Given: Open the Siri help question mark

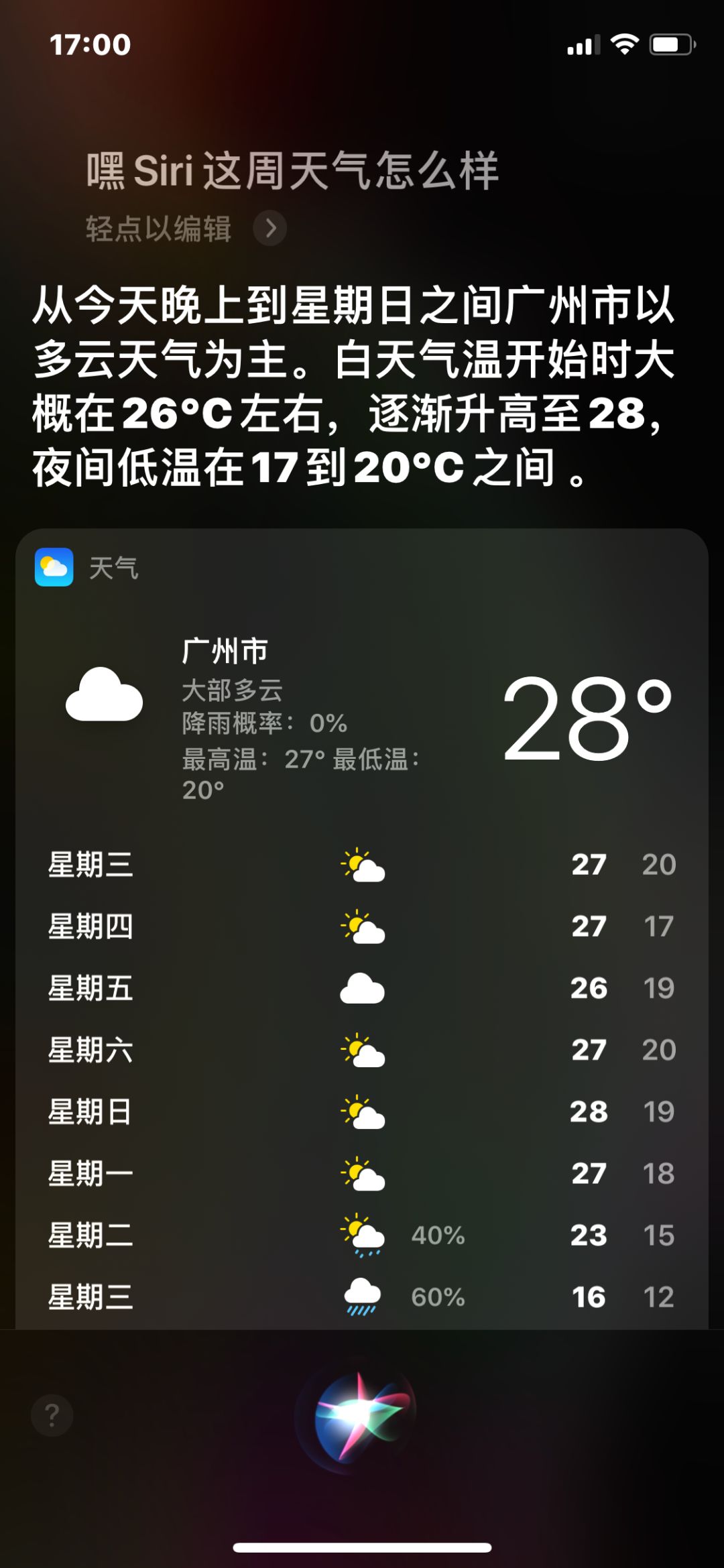Looking at the screenshot, I should [52, 1415].
